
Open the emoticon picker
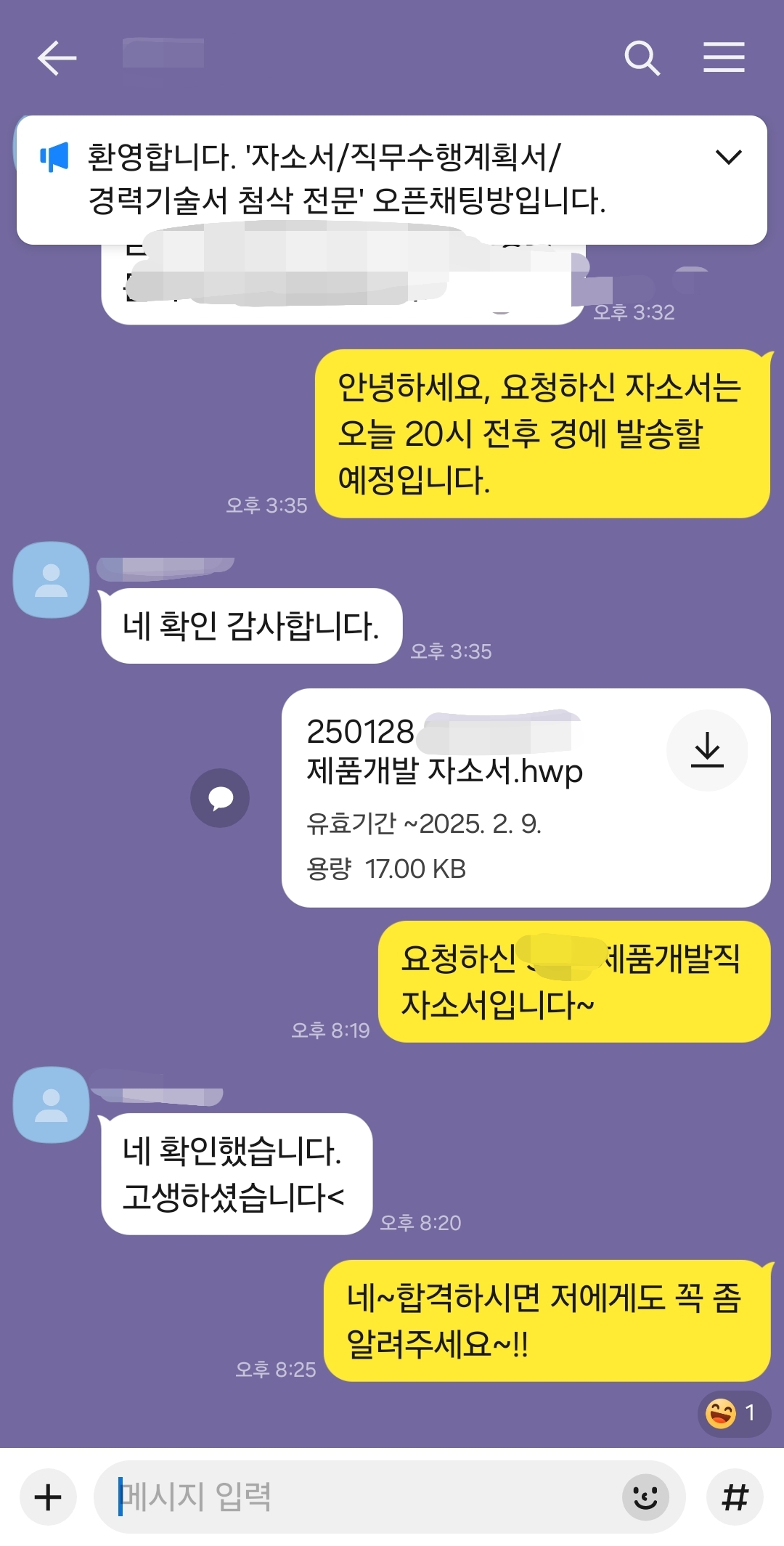pos(645,1497)
